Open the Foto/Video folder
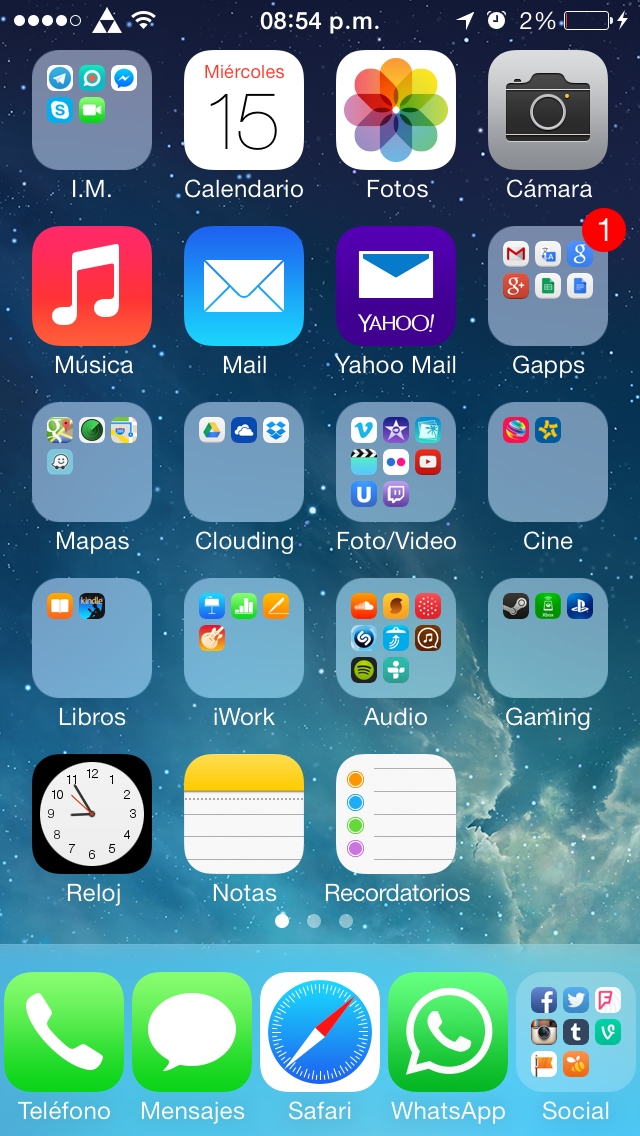This screenshot has height=1136, width=640. (x=396, y=462)
